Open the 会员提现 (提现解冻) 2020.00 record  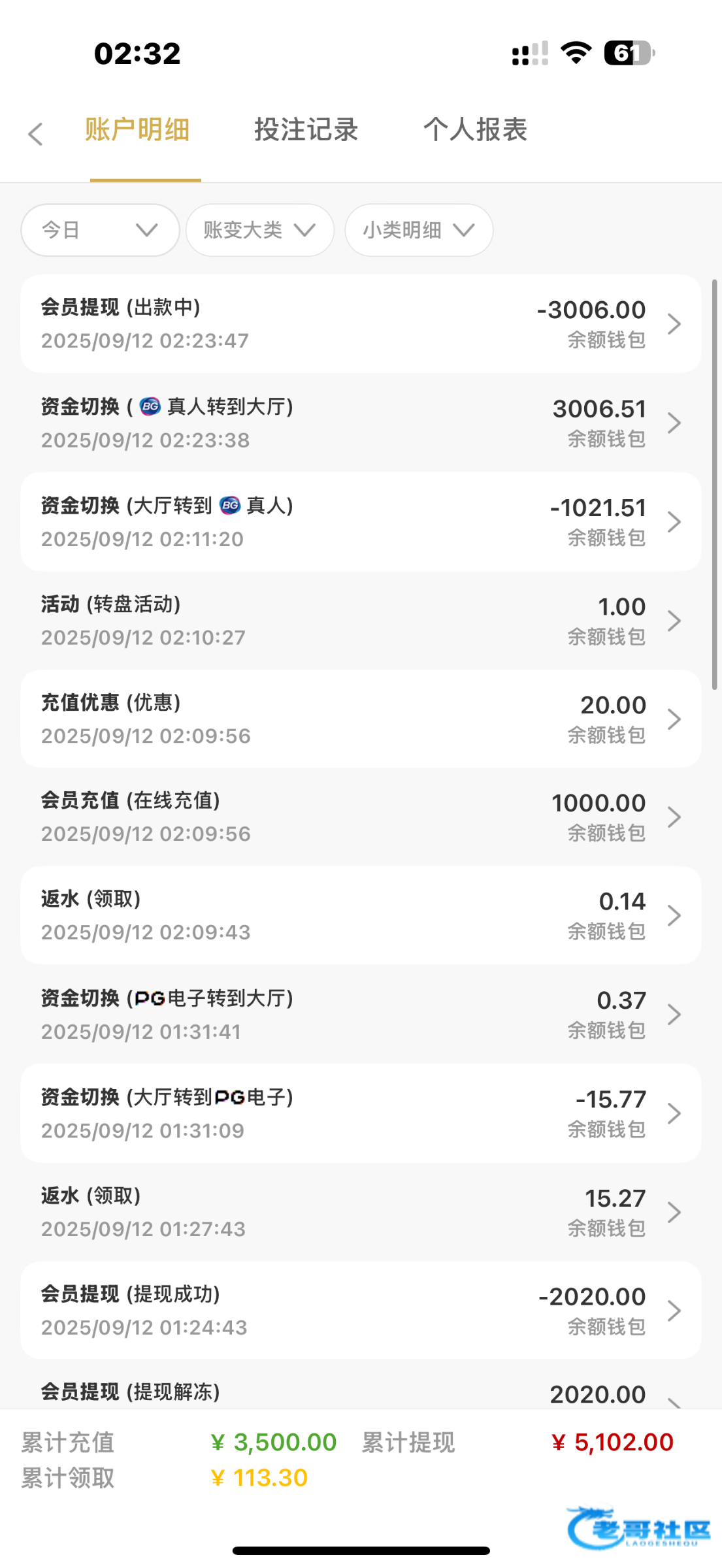coord(361,1385)
